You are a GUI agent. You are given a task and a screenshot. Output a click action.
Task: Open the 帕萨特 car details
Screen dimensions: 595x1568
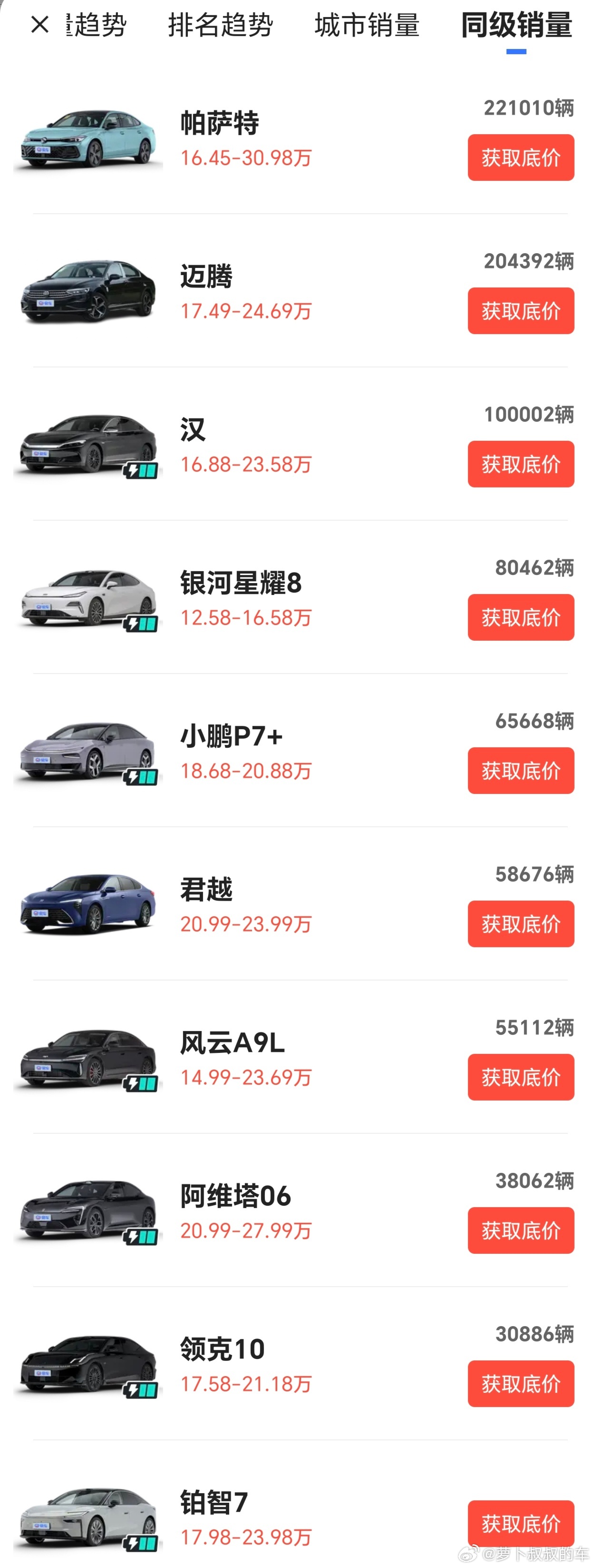pos(220,124)
